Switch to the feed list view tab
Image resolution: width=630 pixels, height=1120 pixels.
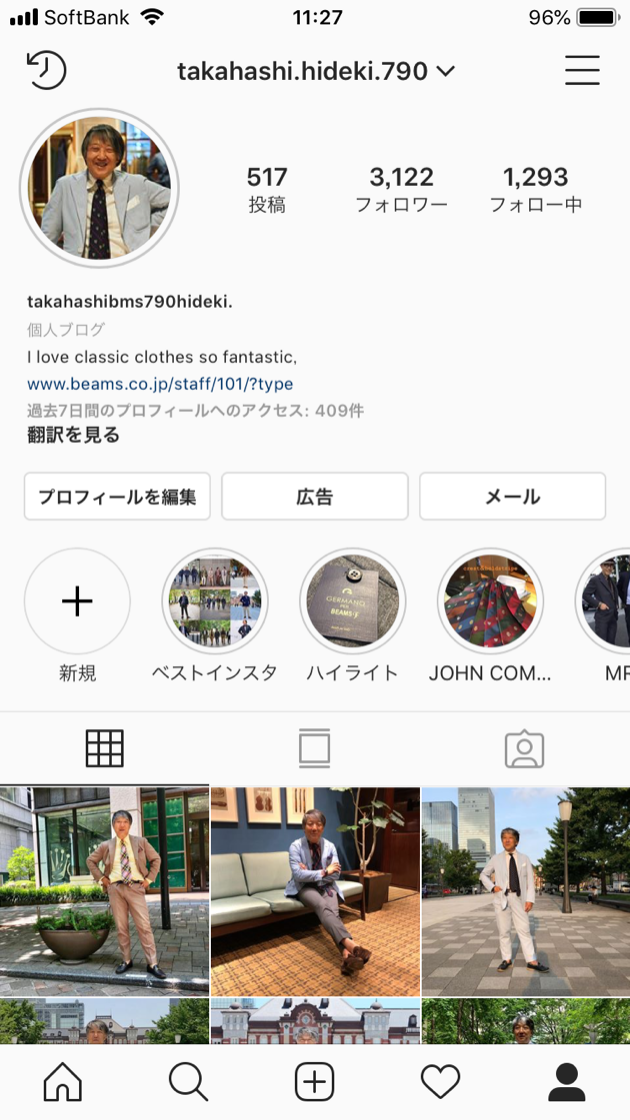pos(314,748)
